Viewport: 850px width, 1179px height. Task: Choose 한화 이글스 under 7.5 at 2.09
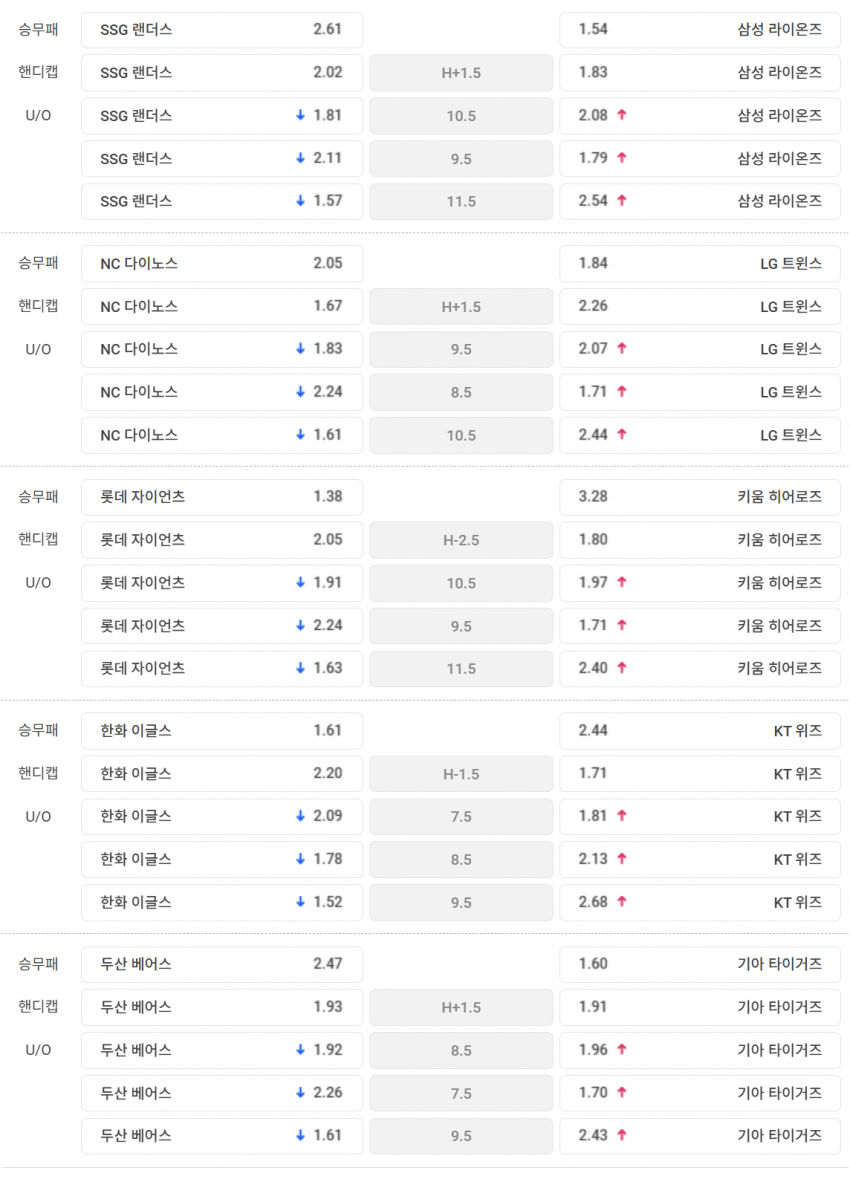pyautogui.click(x=222, y=817)
